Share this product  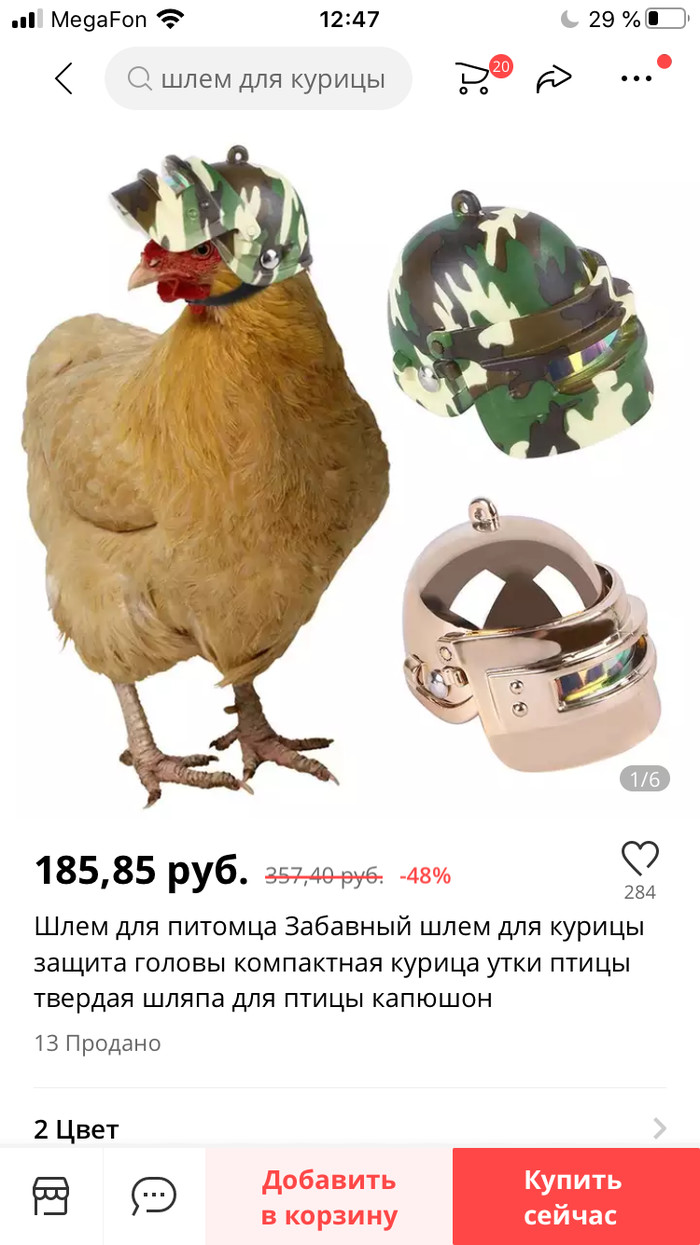[553, 78]
